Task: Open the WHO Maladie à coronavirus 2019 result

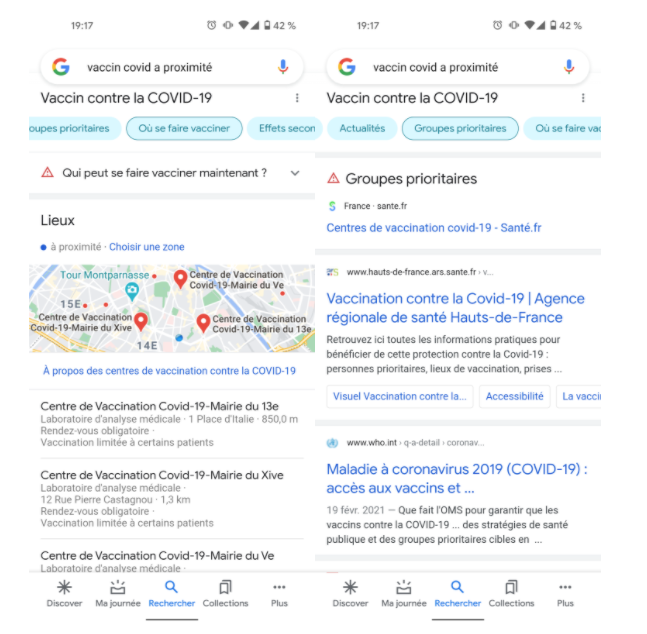Action: [x=456, y=478]
